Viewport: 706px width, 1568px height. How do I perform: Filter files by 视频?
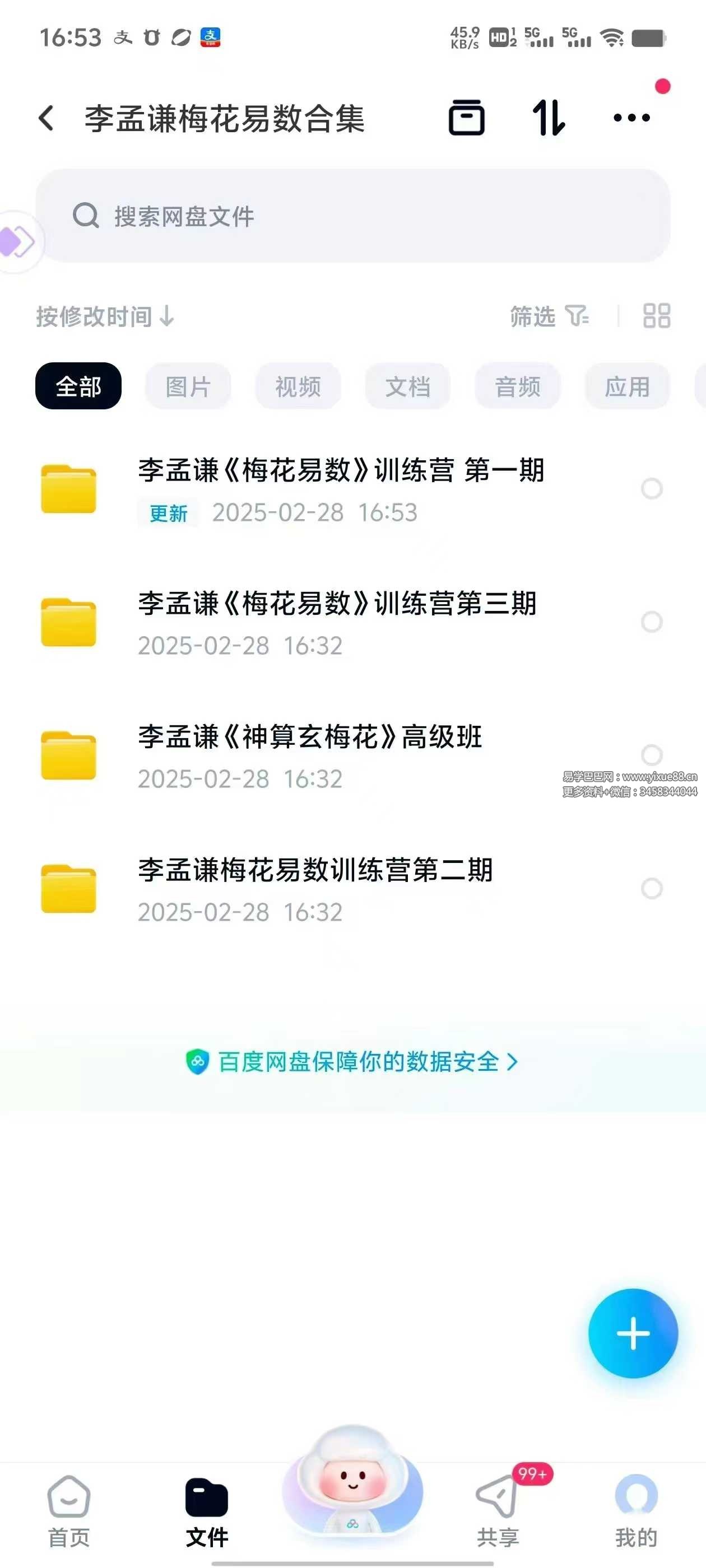pyautogui.click(x=298, y=386)
